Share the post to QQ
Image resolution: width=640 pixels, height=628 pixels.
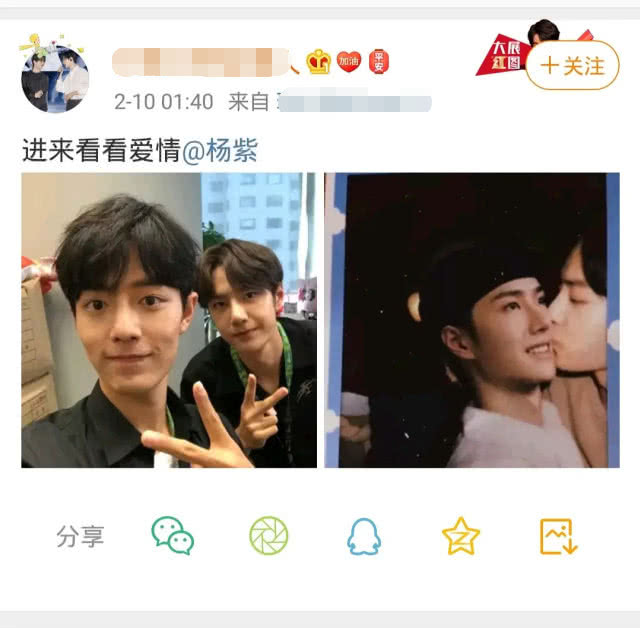[x=364, y=536]
